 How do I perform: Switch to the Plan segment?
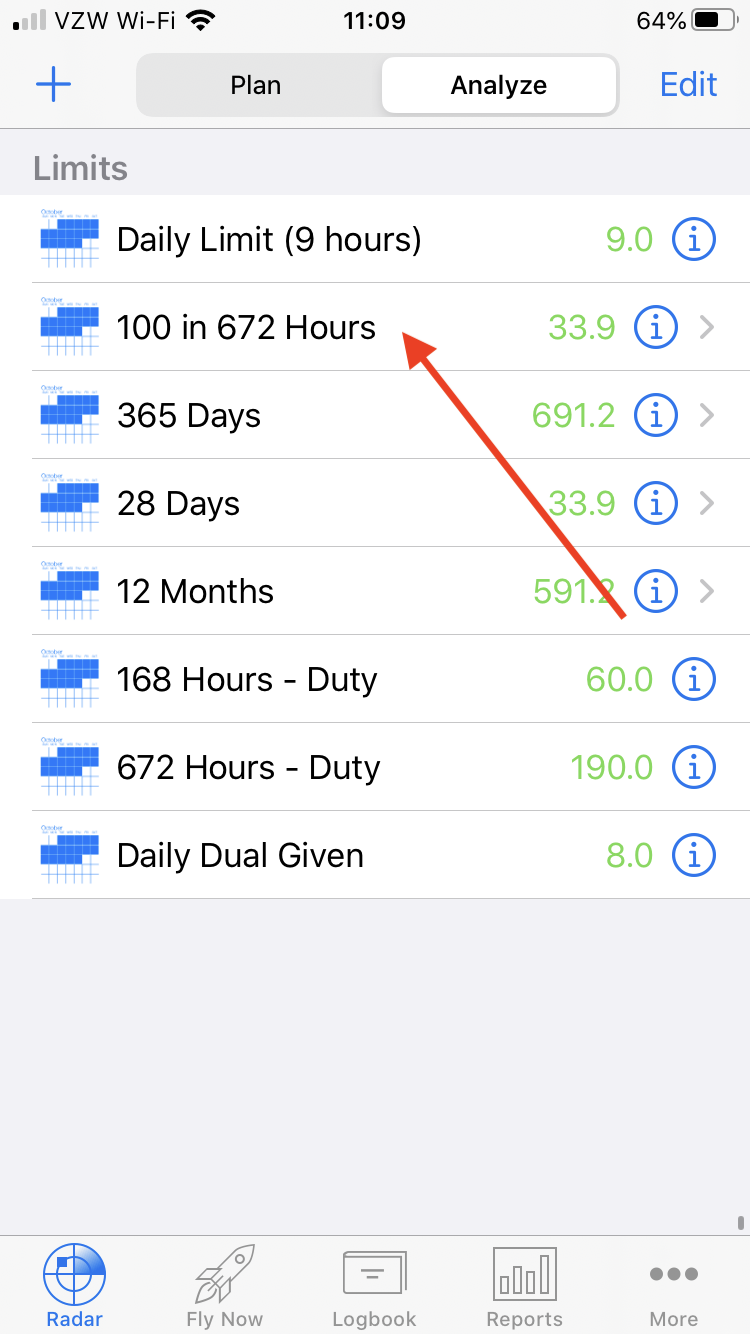point(256,85)
